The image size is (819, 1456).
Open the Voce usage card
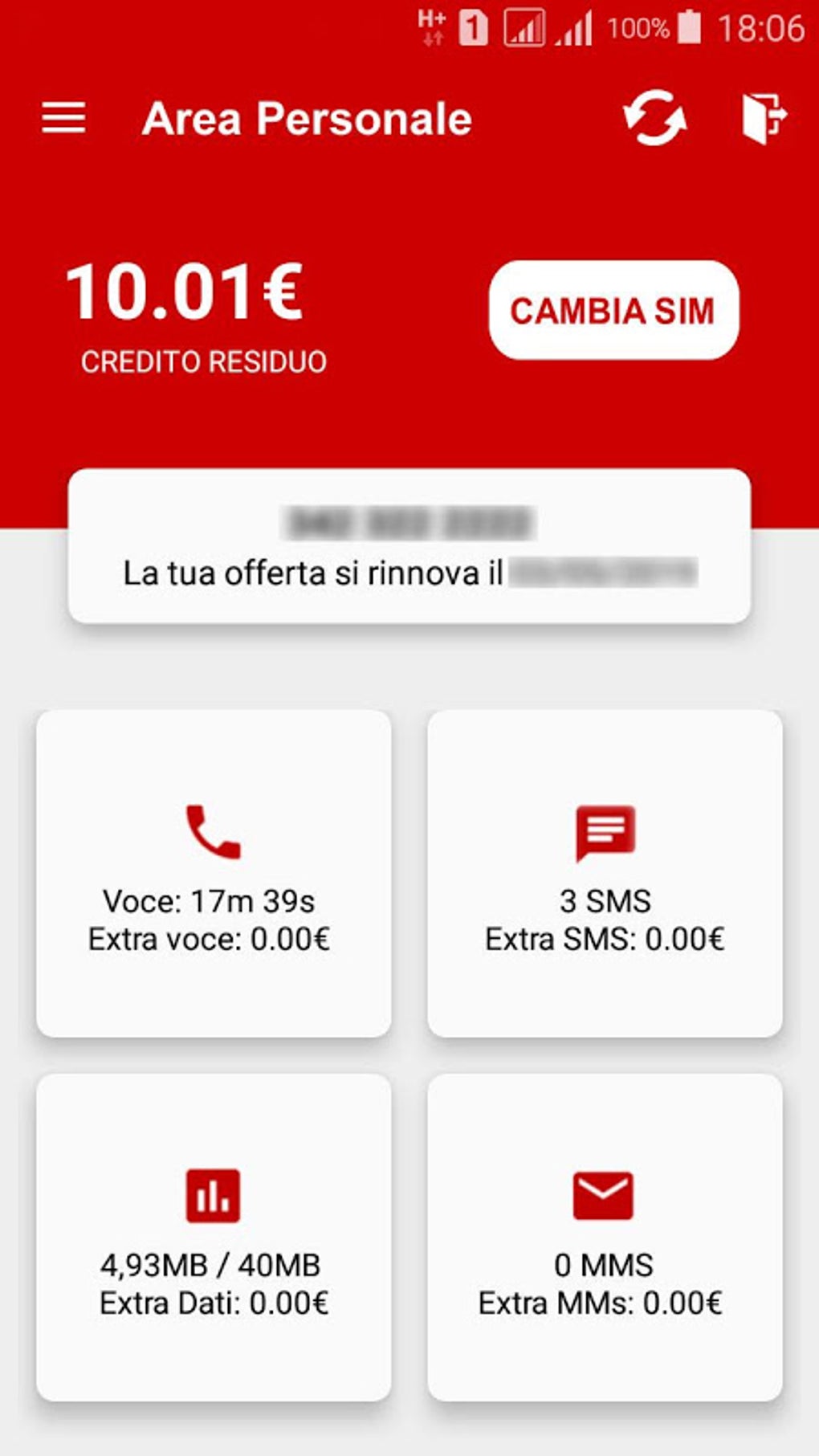coord(214,873)
